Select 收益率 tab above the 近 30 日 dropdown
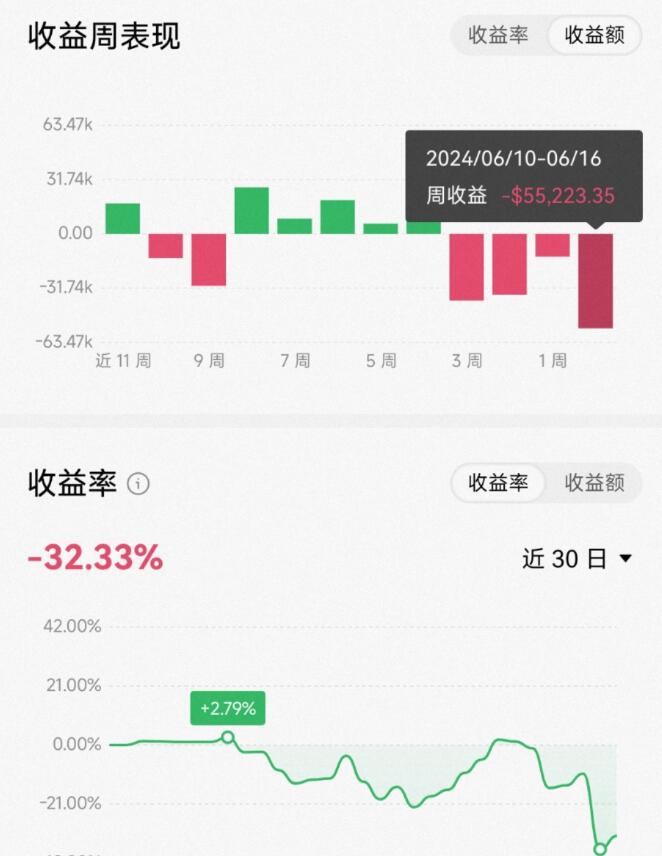662x856 pixels. pos(498,483)
